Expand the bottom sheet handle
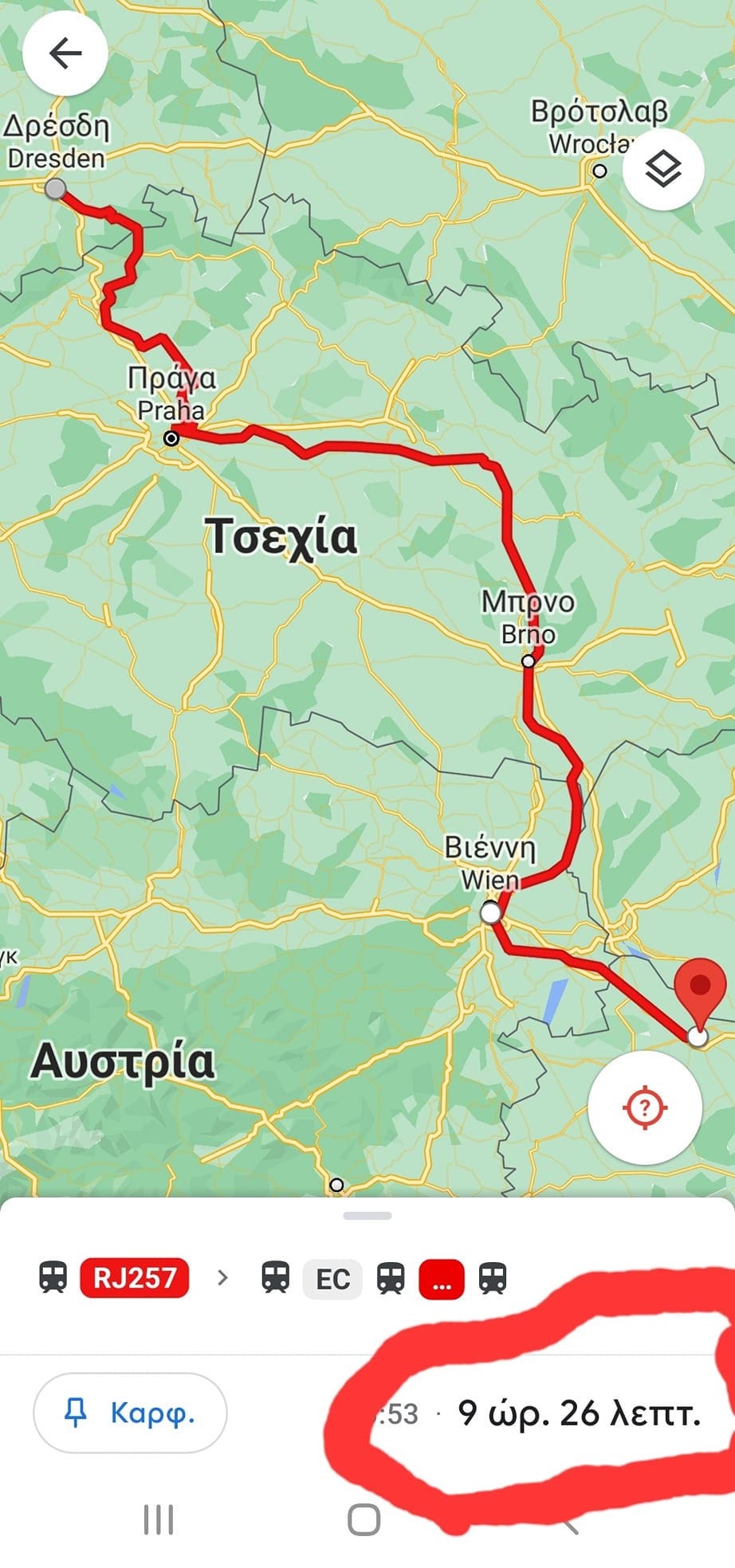 tap(367, 1216)
